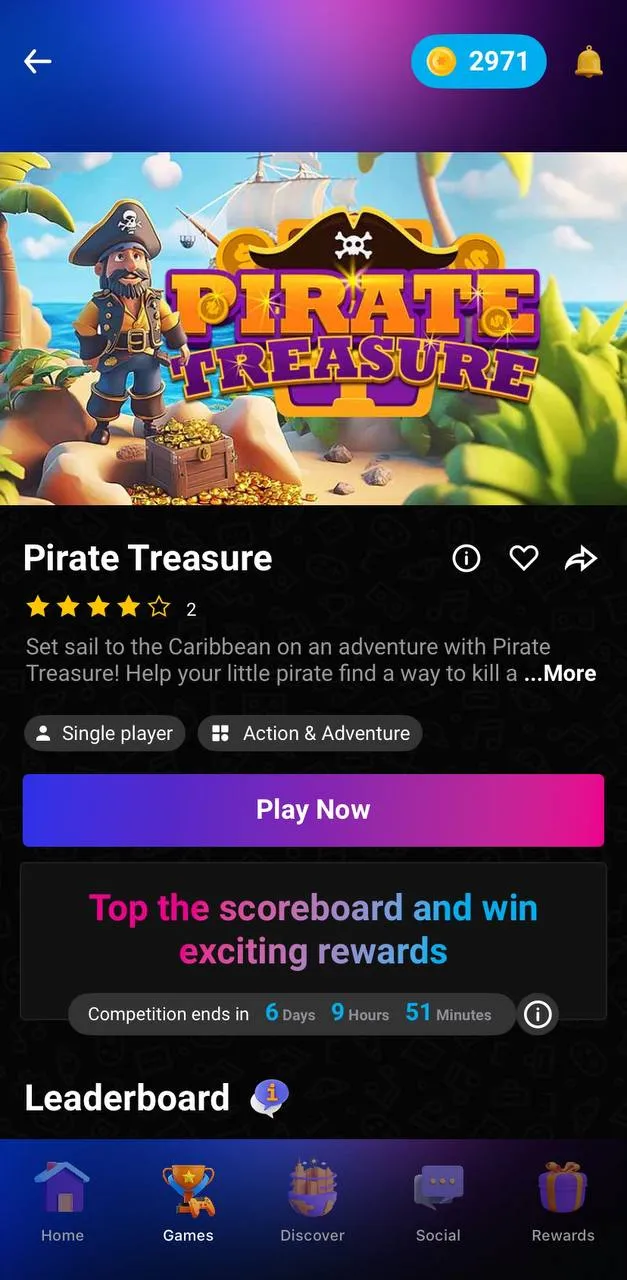Add Pirate Treasure to favorites
Image resolution: width=627 pixels, height=1280 pixels.
tap(524, 558)
